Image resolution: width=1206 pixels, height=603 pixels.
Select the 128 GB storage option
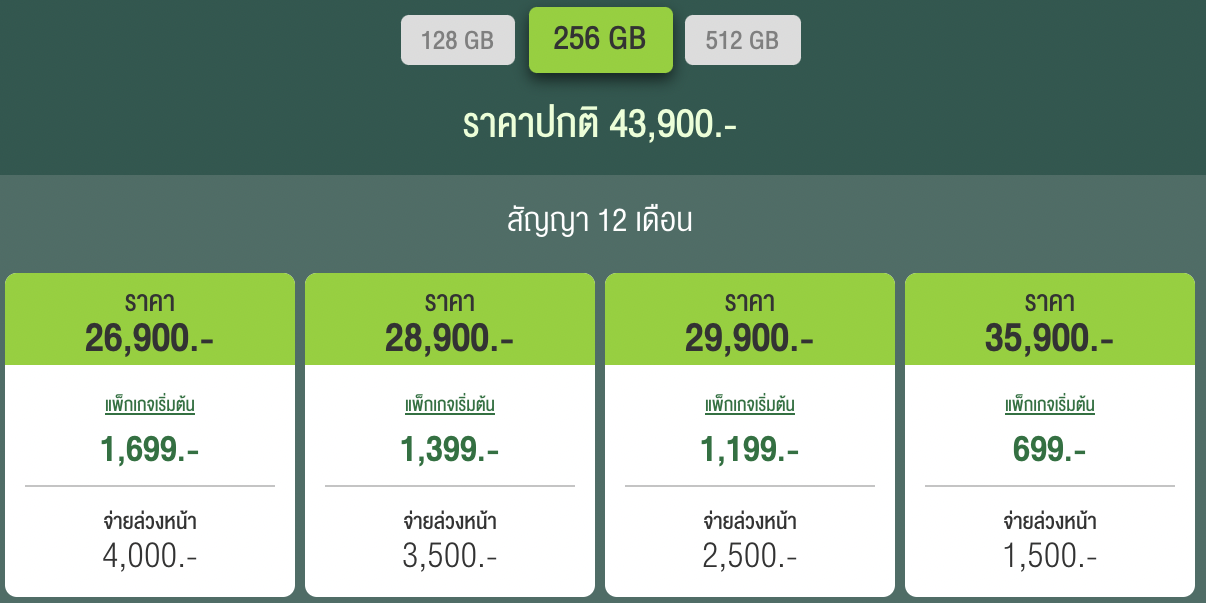tap(458, 41)
